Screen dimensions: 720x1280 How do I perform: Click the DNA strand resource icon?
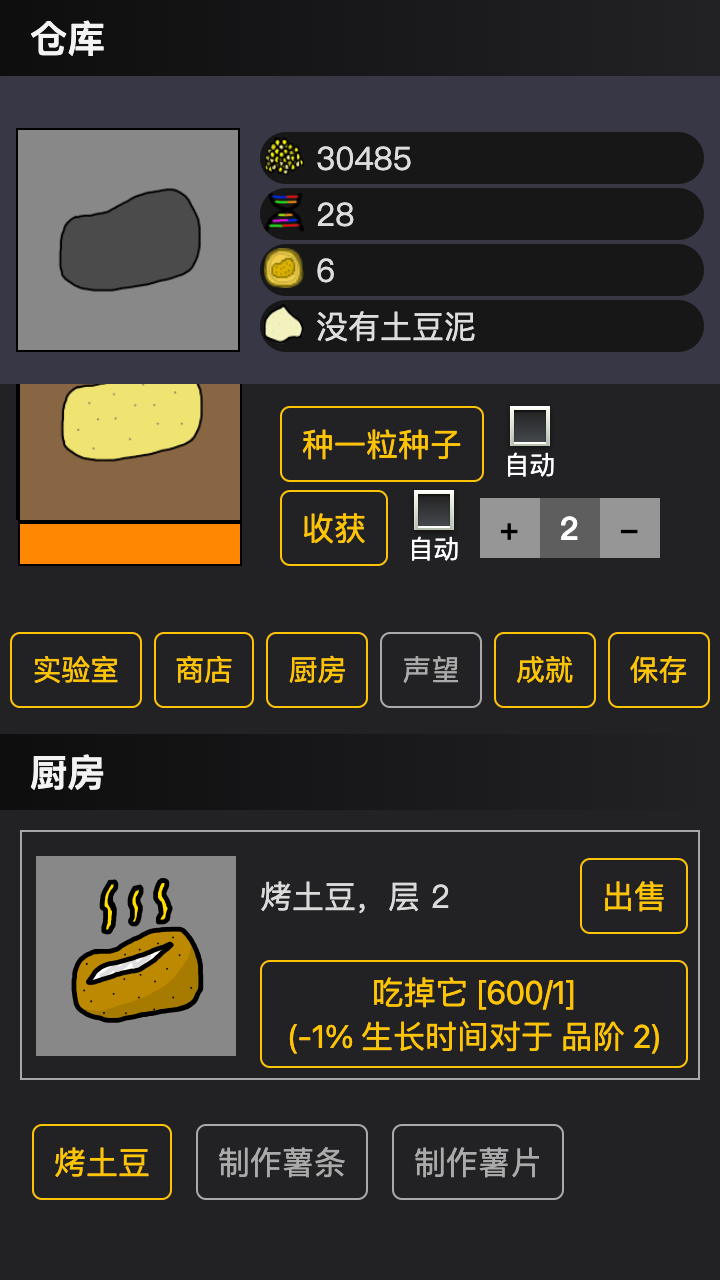[283, 213]
